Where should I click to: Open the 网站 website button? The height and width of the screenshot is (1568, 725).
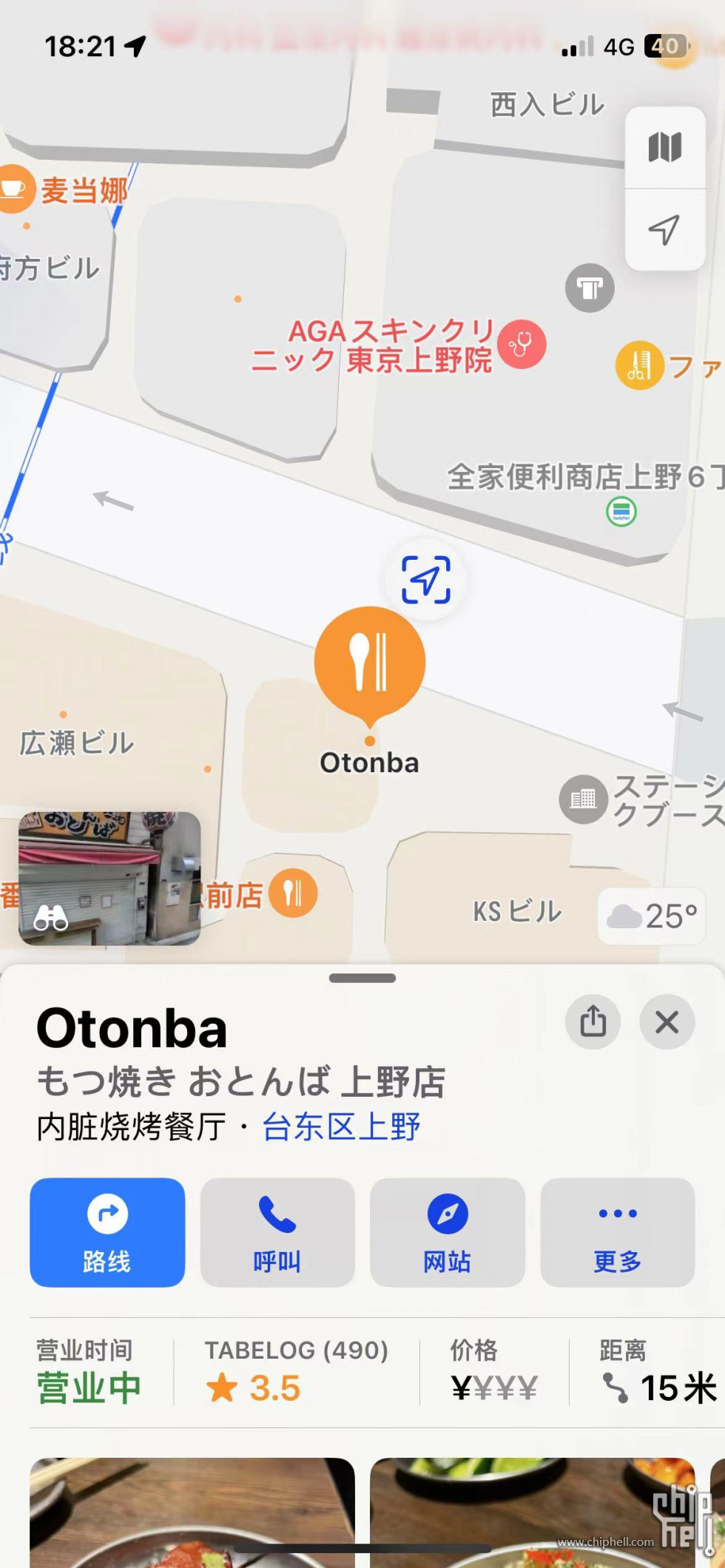tap(447, 1232)
